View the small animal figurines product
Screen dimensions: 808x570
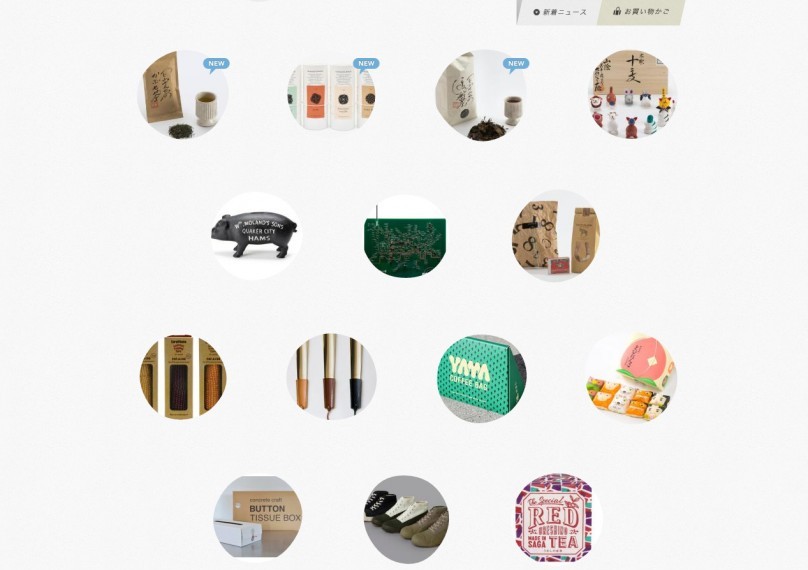(x=632, y=94)
